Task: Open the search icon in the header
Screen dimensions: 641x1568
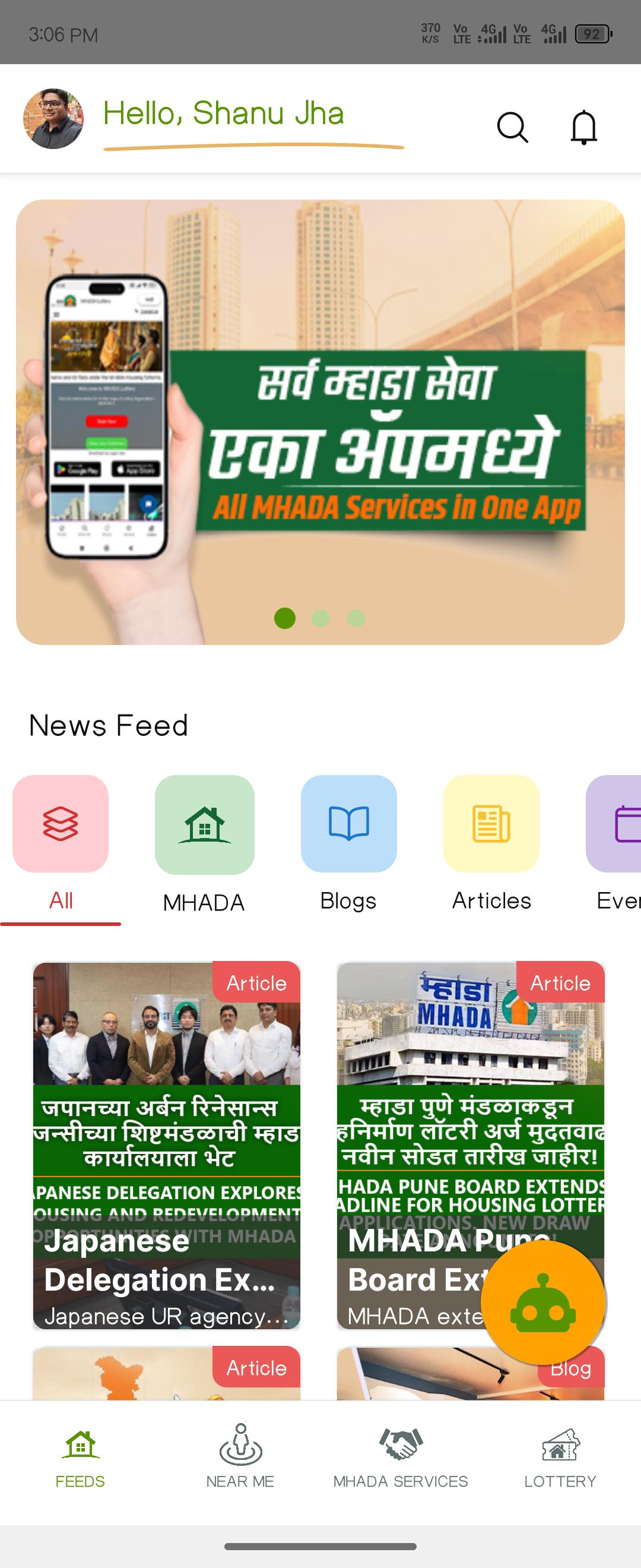Action: (512, 128)
